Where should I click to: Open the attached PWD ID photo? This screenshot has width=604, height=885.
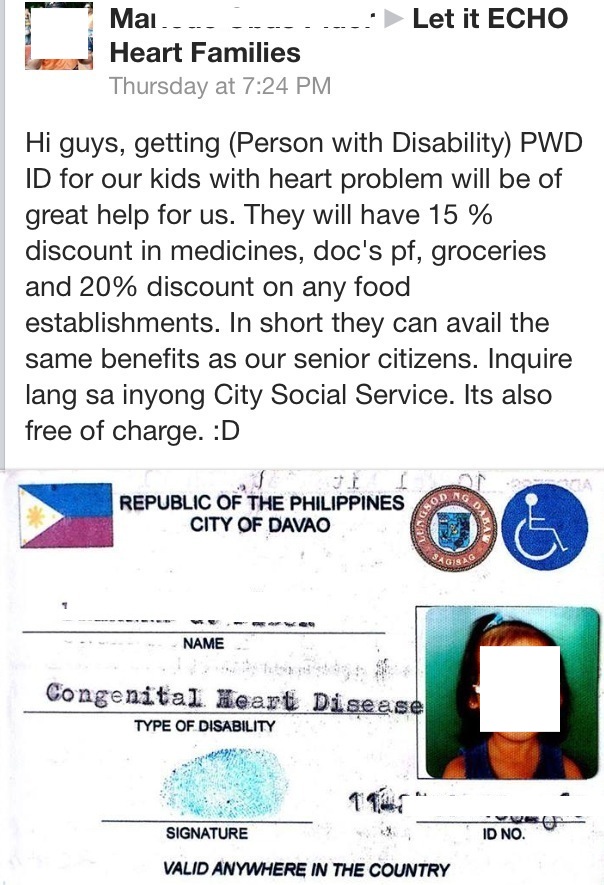302,675
